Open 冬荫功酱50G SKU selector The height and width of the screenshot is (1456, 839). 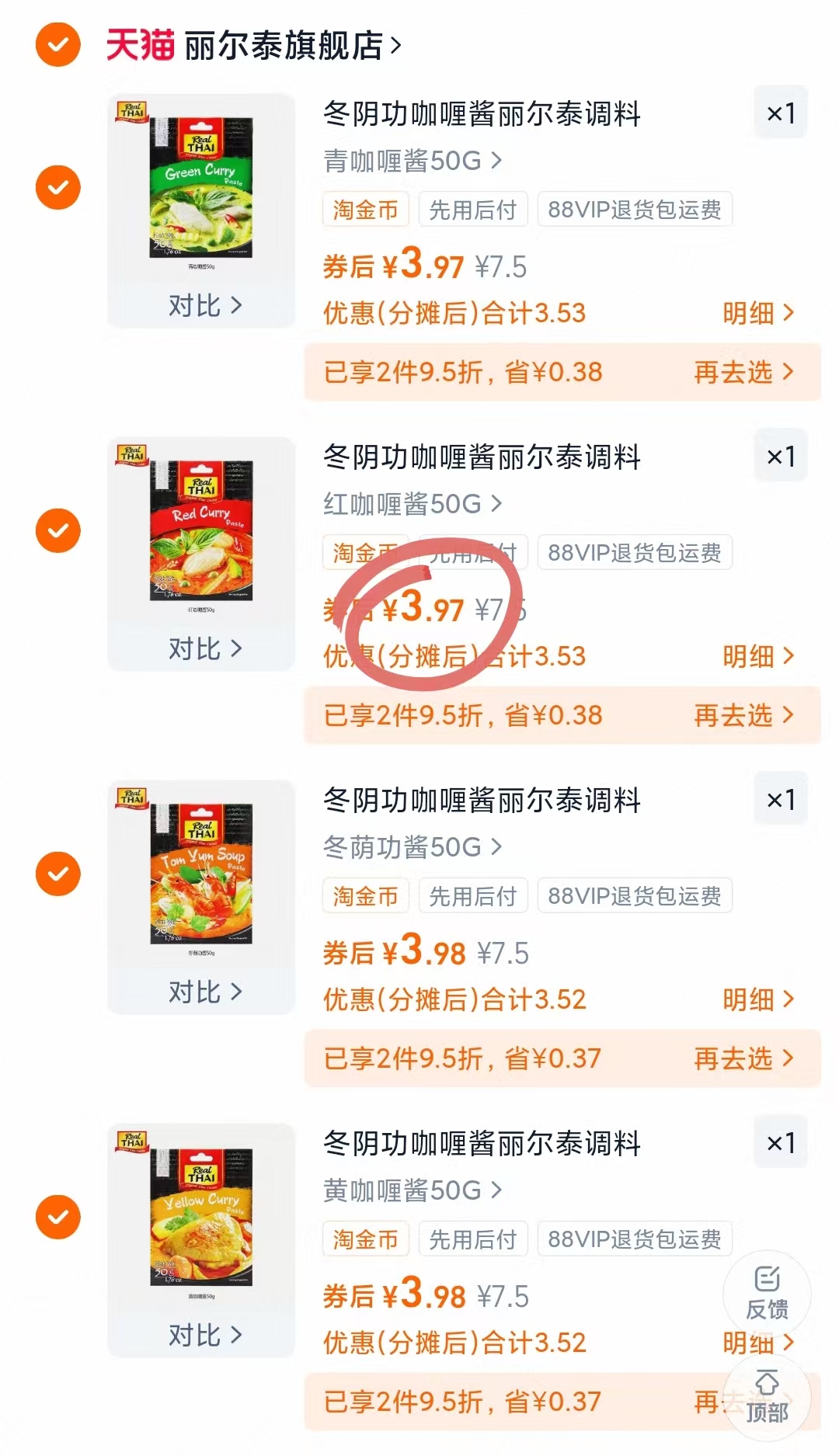(409, 847)
